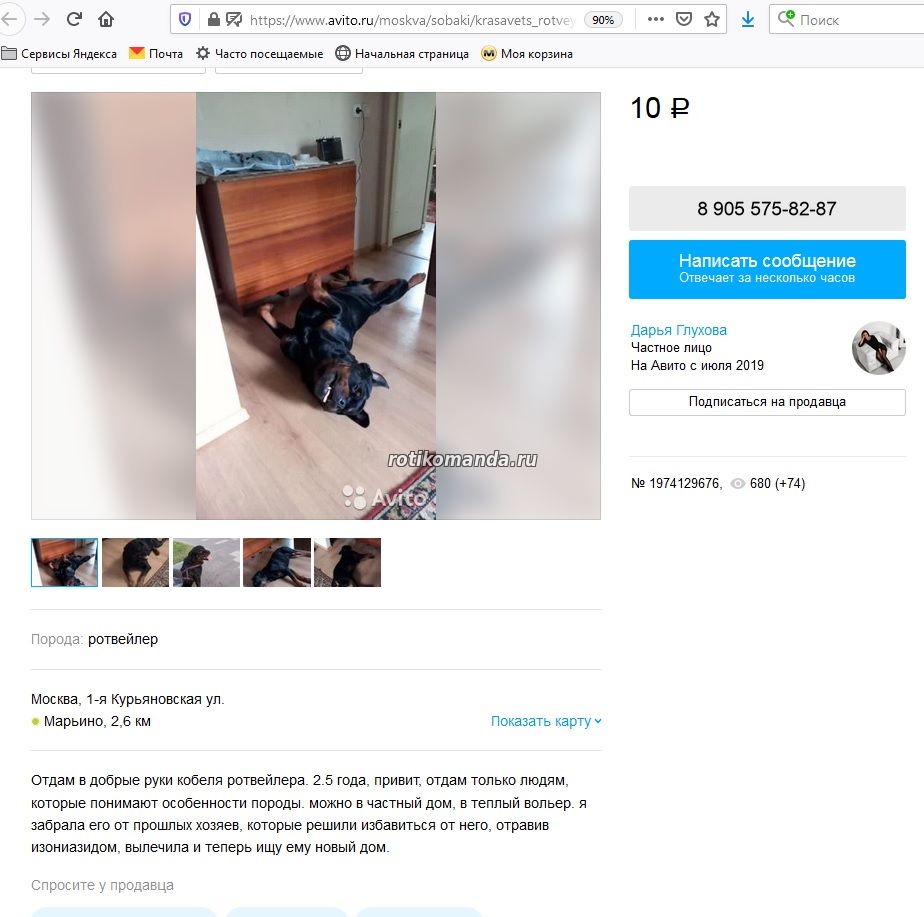
Task: Bookmark this page with the star
Action: [712, 19]
